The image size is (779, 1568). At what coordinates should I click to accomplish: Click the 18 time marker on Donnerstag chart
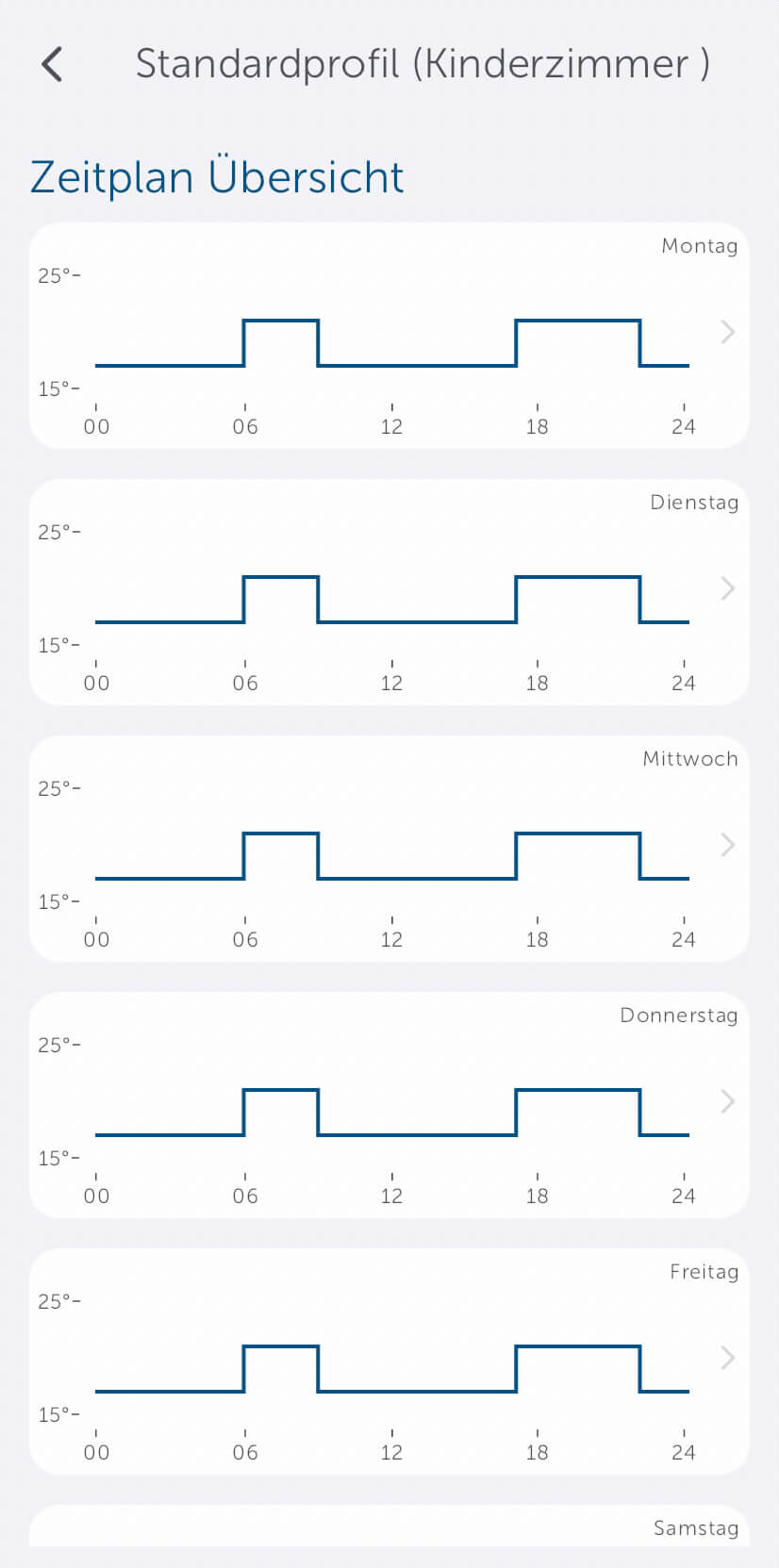537,1196
